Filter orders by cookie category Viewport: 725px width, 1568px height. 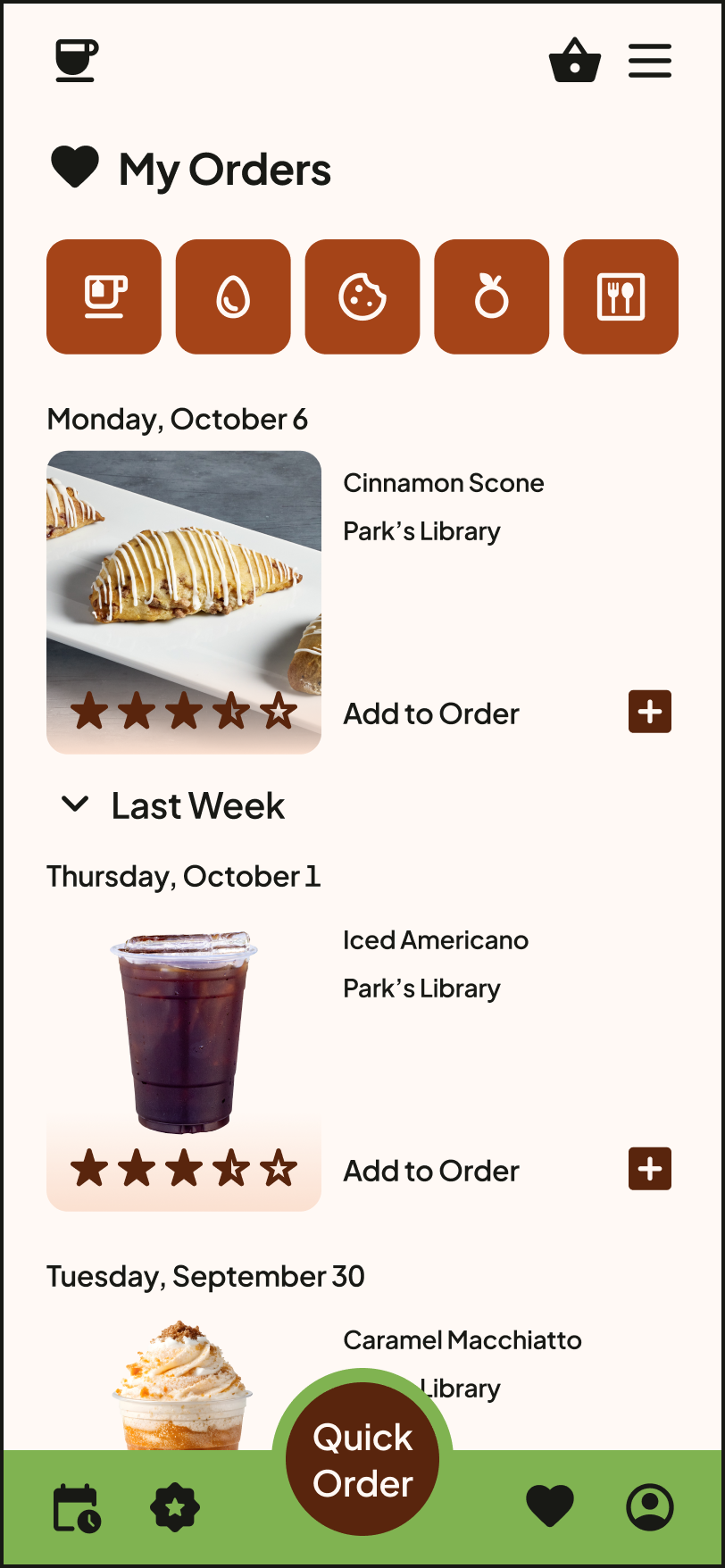tap(362, 296)
